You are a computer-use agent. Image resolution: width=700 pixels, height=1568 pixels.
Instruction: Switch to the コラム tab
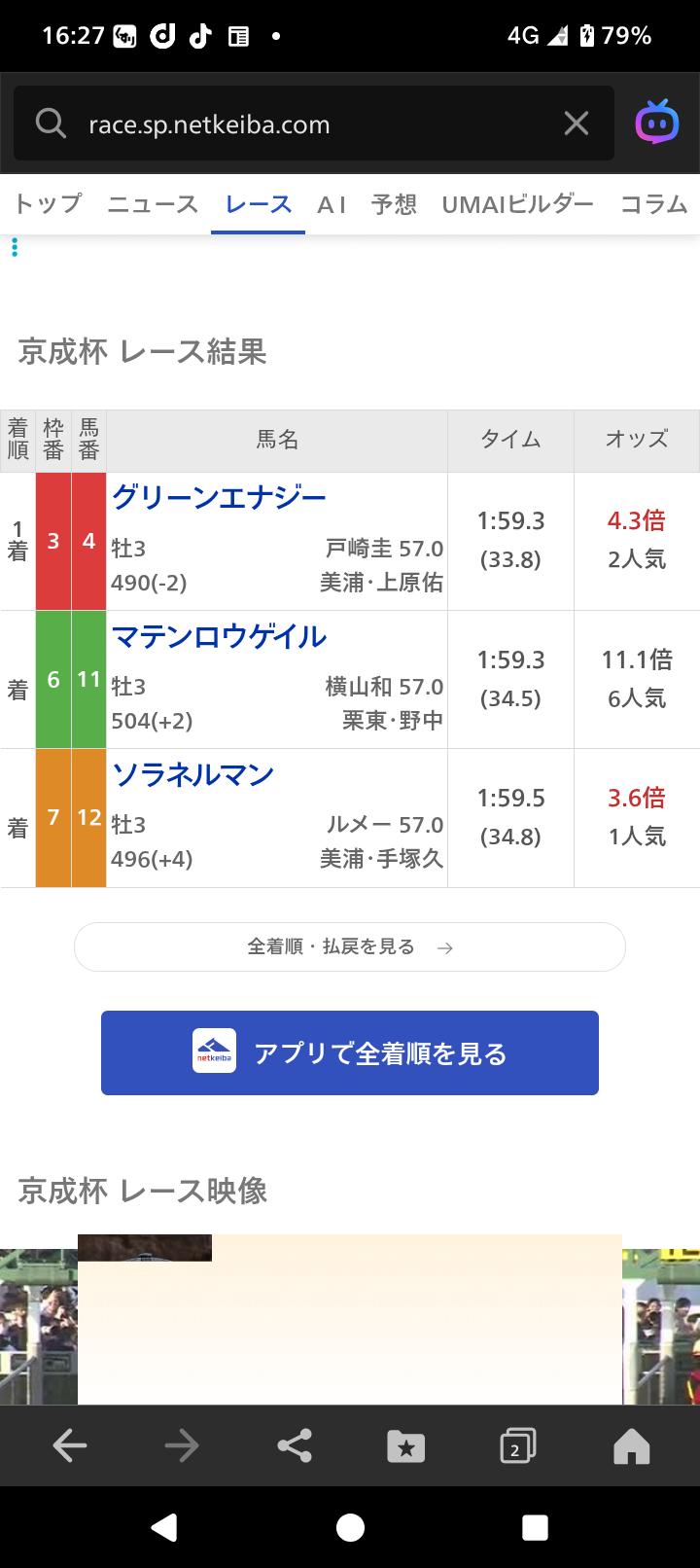(x=653, y=204)
